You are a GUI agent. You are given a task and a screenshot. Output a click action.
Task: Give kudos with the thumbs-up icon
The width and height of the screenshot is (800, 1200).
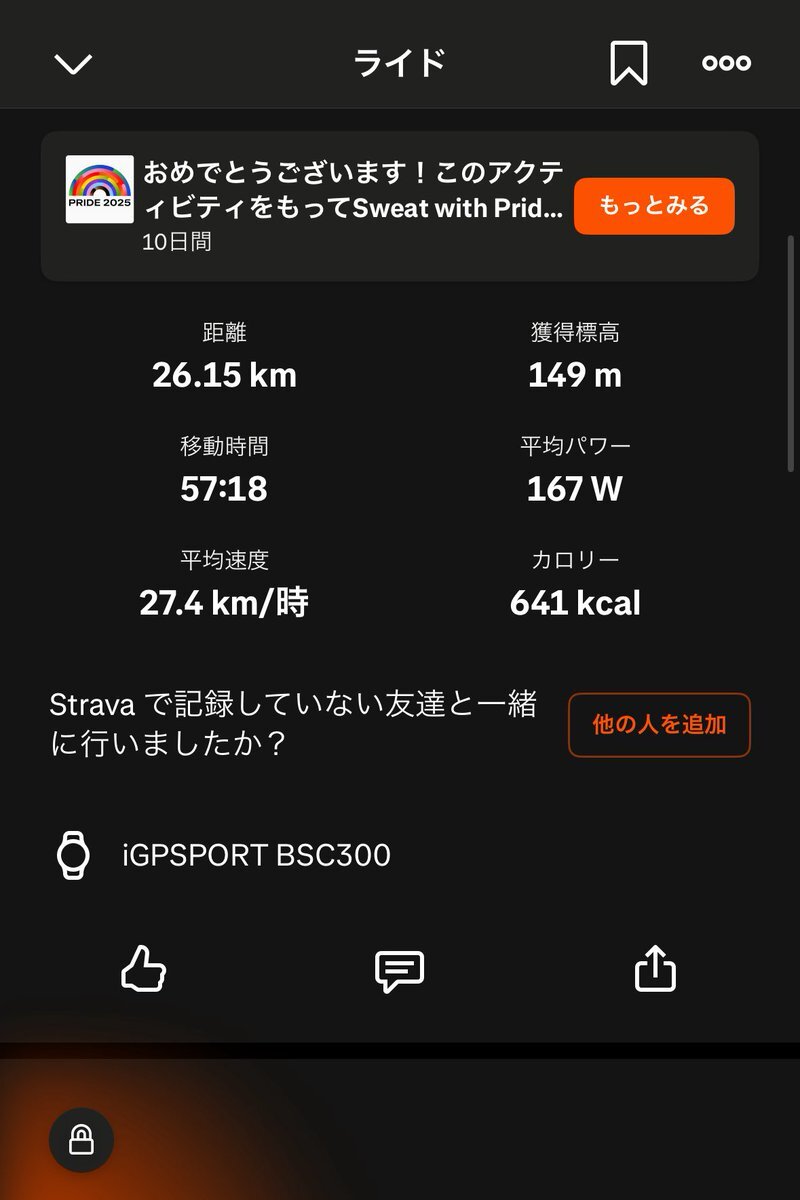pos(144,969)
